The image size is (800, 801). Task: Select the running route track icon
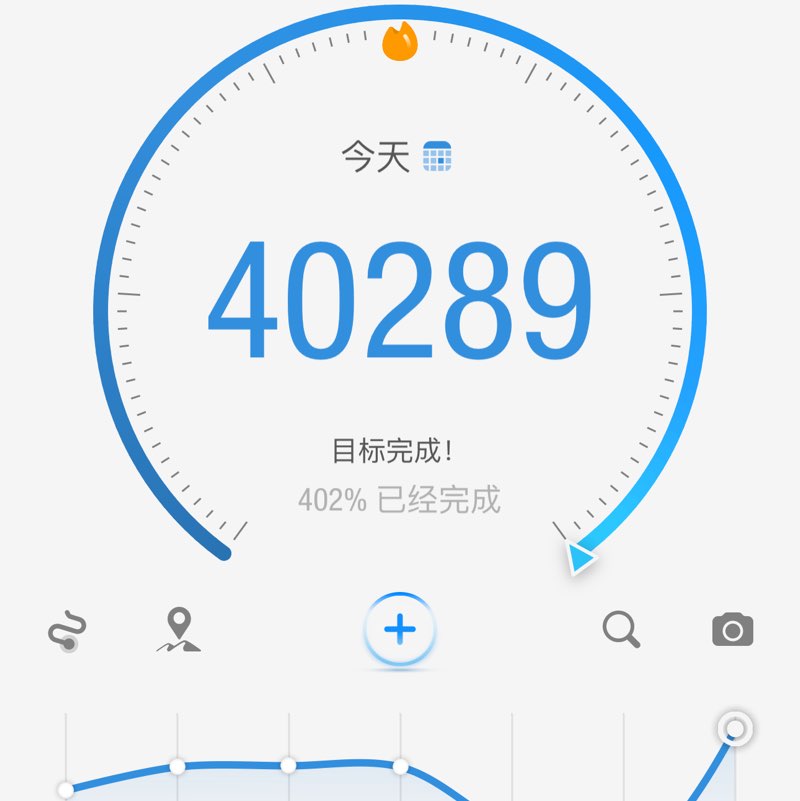pyautogui.click(x=68, y=630)
